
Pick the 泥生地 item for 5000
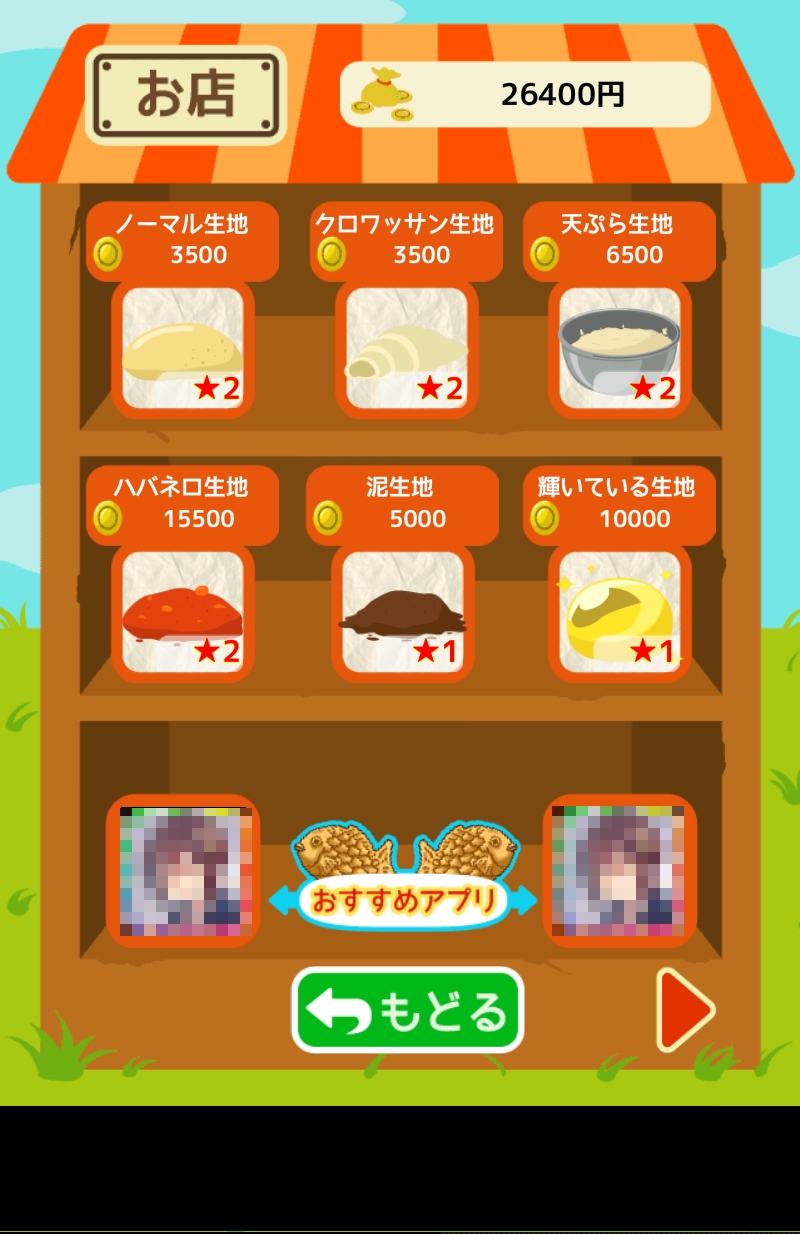pos(403,612)
